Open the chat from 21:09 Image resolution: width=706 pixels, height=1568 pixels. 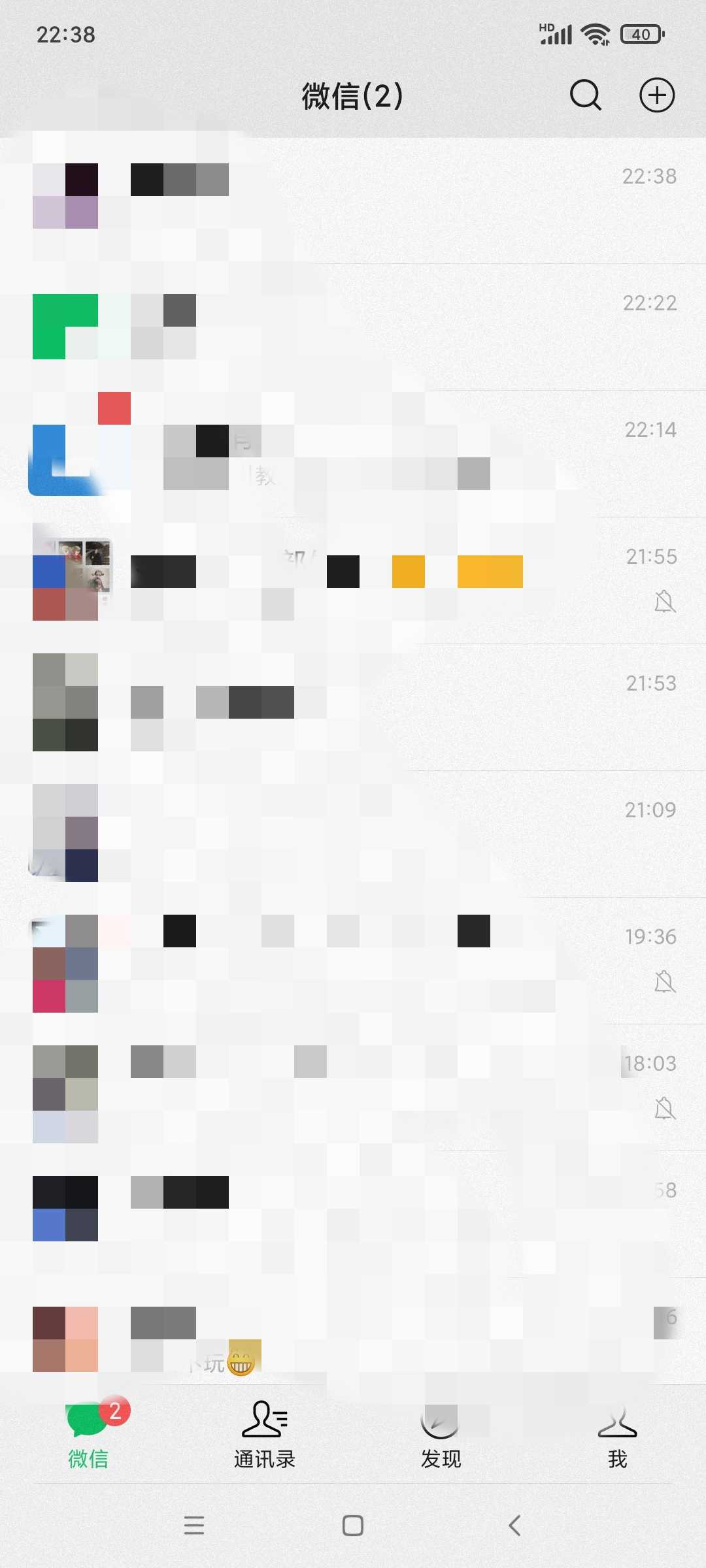coord(353,834)
